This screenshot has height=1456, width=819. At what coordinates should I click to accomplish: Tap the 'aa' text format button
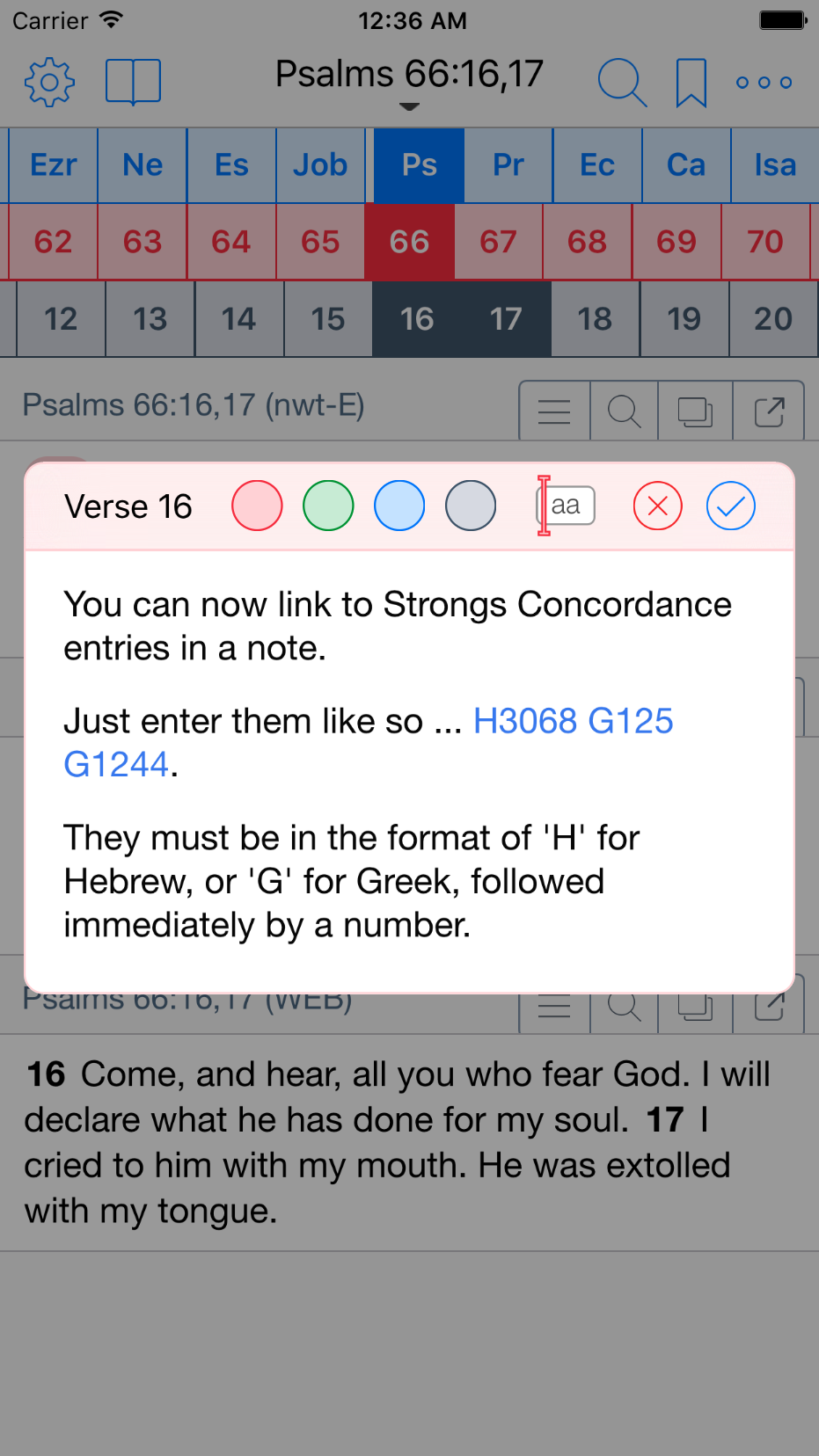click(566, 506)
